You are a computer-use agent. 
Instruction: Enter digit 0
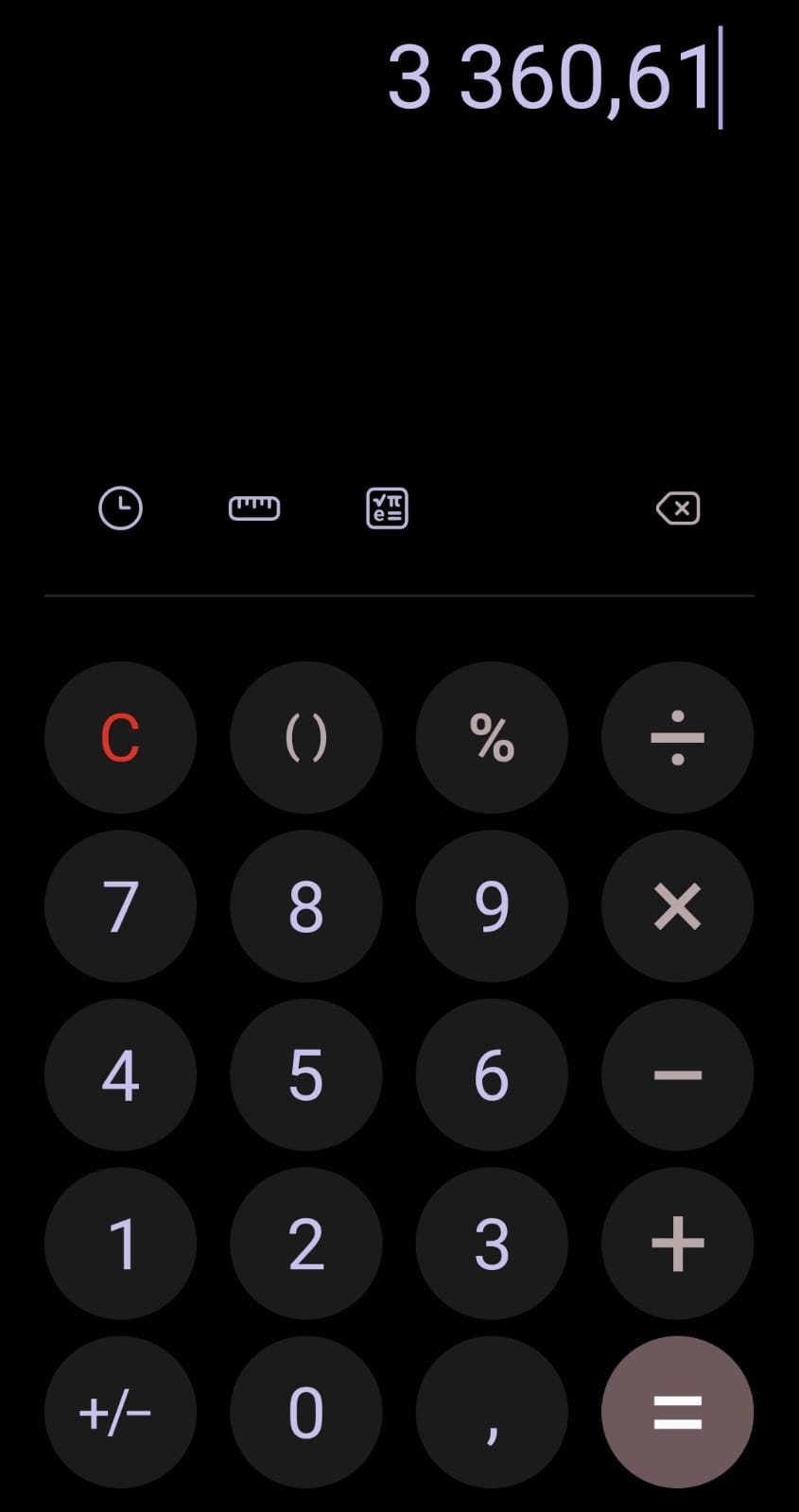click(x=305, y=1412)
